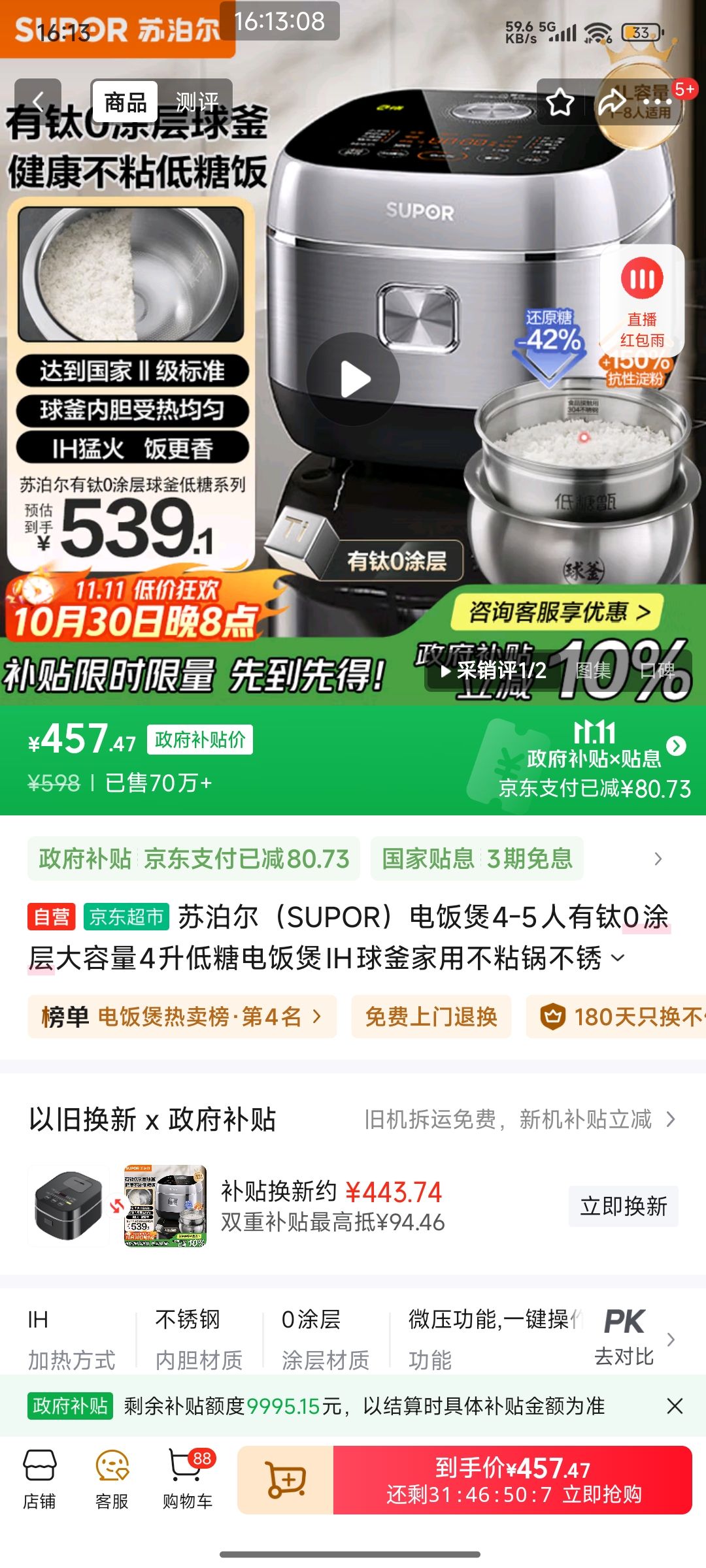Open the 店铺 shop icon in bottom bar
Image resolution: width=706 pixels, height=1568 pixels.
(41, 1478)
